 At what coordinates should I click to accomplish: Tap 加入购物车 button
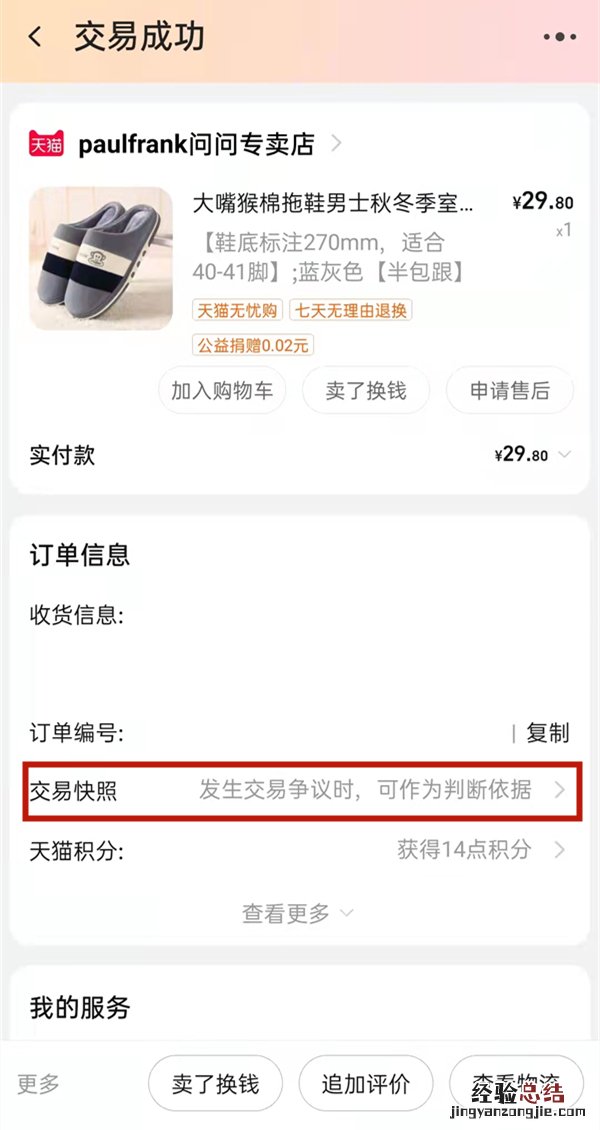click(x=221, y=391)
